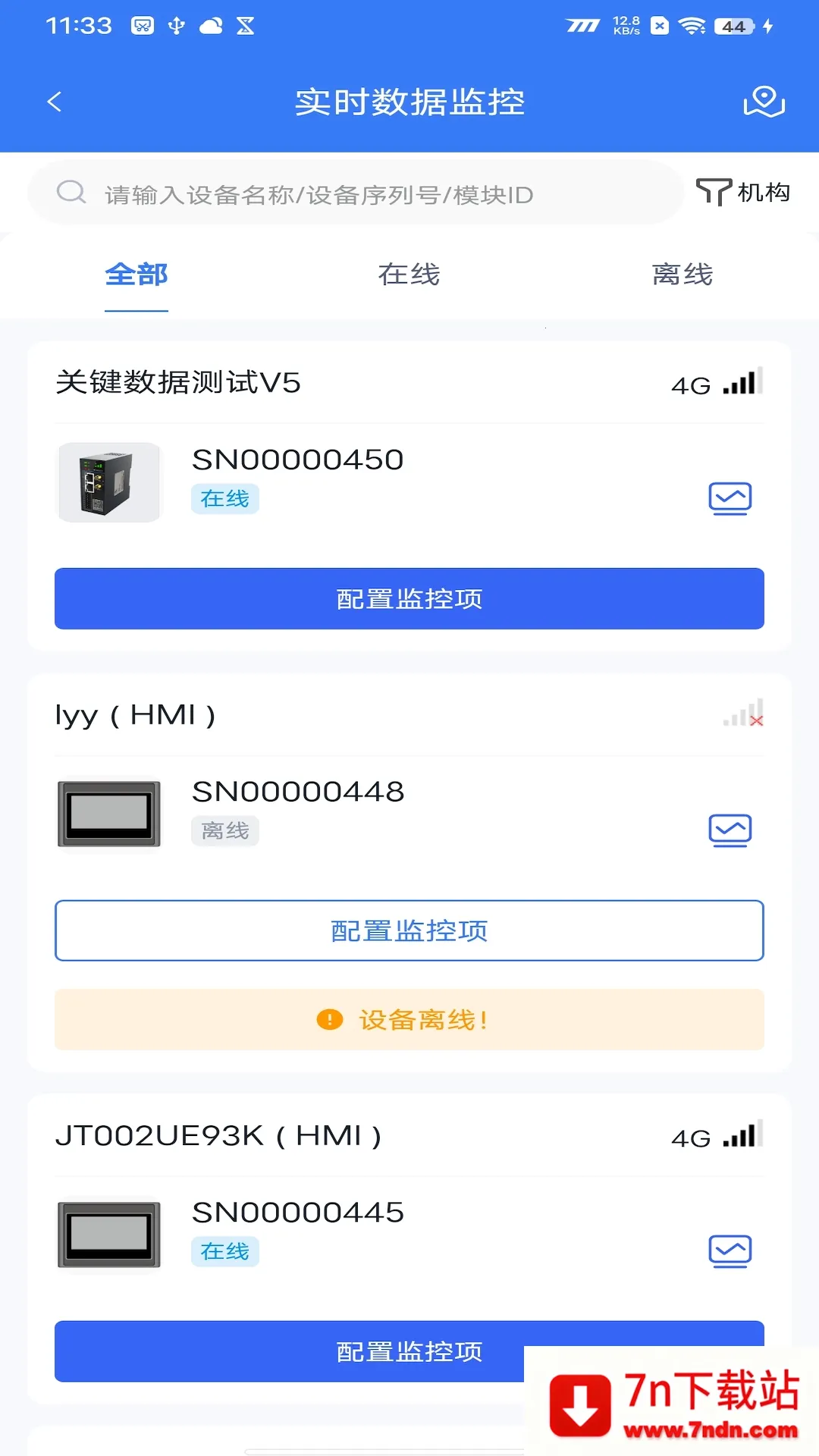Open real-time chart icon for SN00000445

tap(730, 1250)
